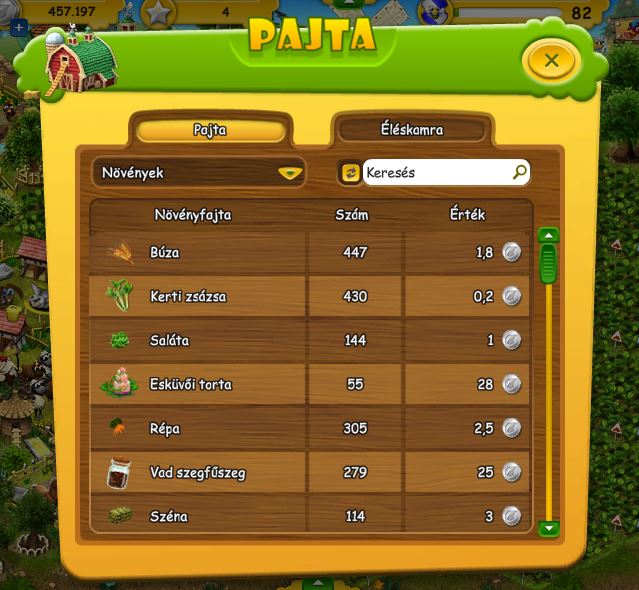Select the Saláta row
The height and width of the screenshot is (590, 639).
click(x=310, y=341)
